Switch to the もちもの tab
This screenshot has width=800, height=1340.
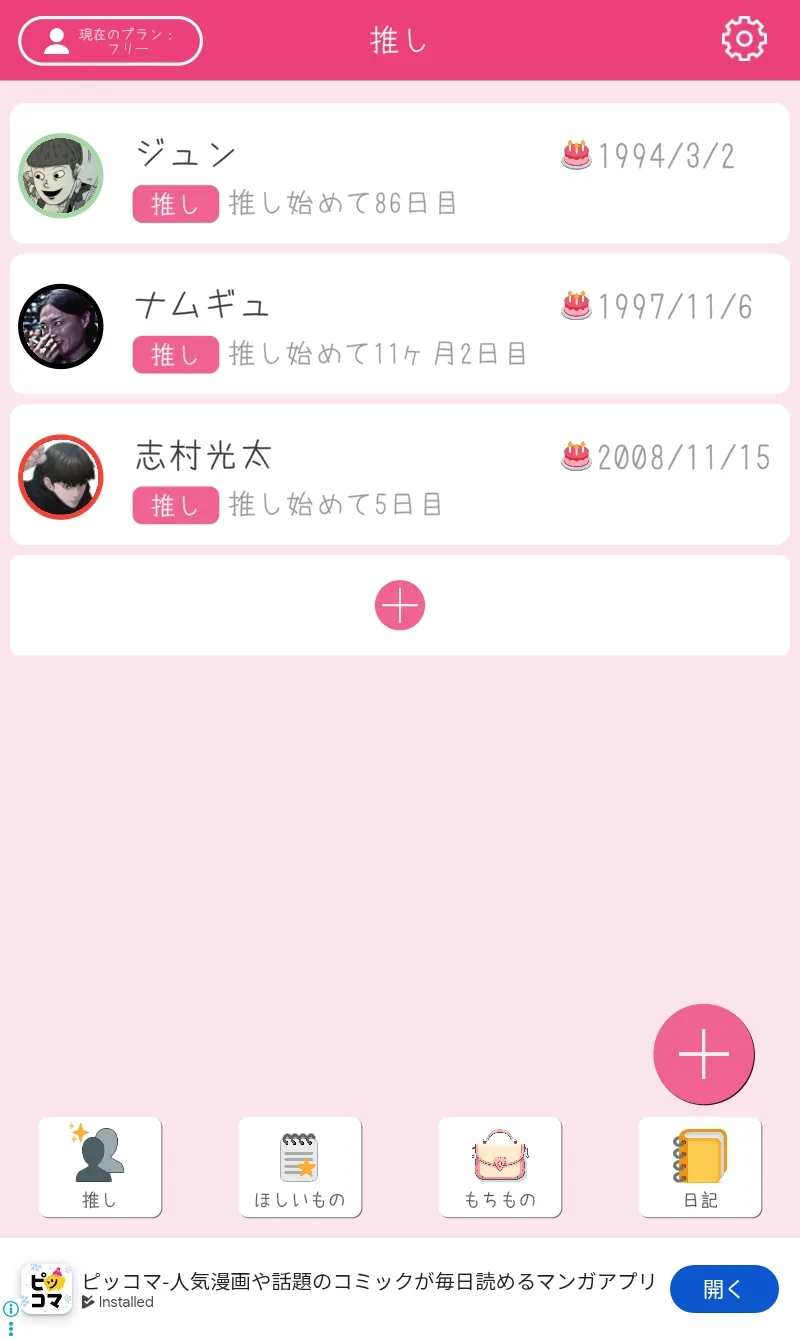coord(500,1167)
